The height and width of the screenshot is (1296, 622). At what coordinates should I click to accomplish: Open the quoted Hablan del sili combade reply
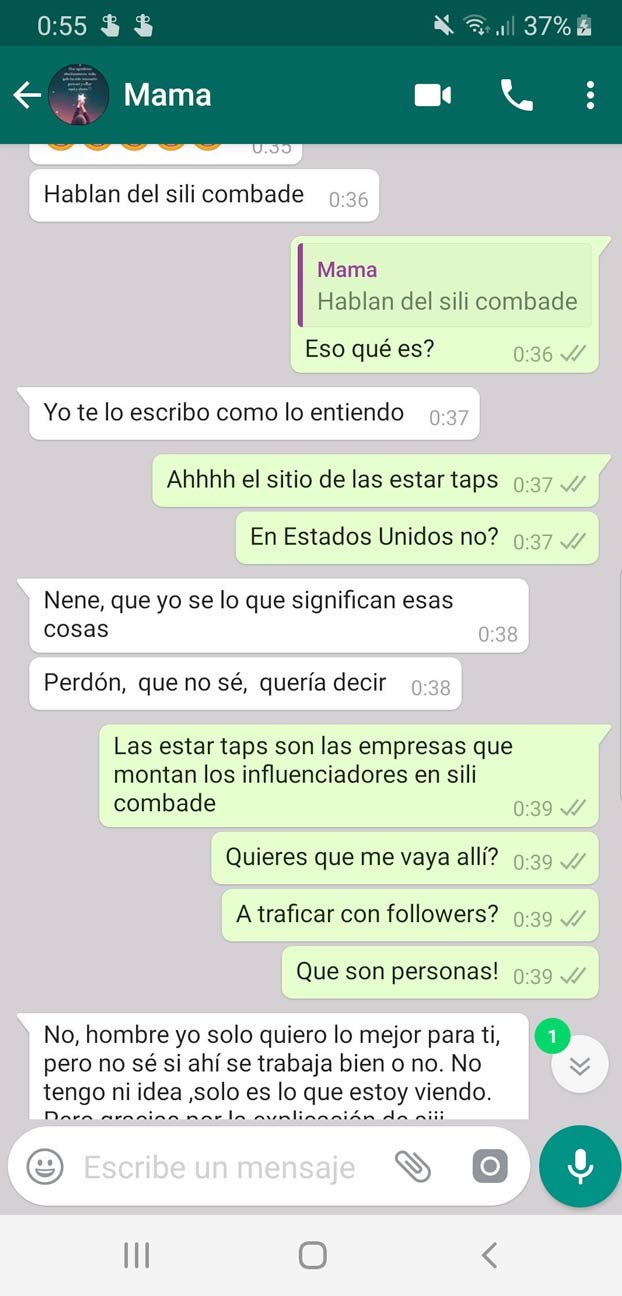[x=446, y=286]
